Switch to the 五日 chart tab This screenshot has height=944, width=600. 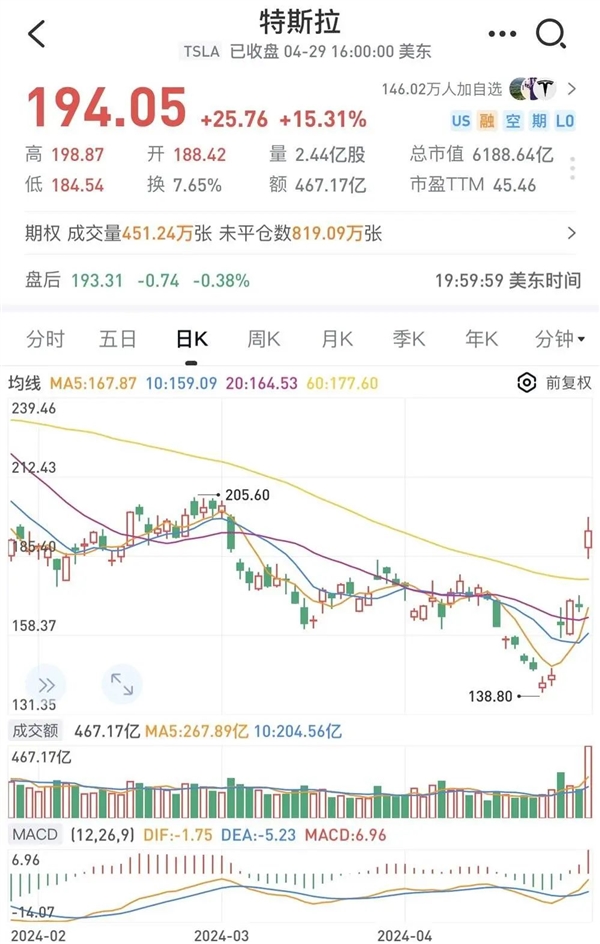click(117, 339)
